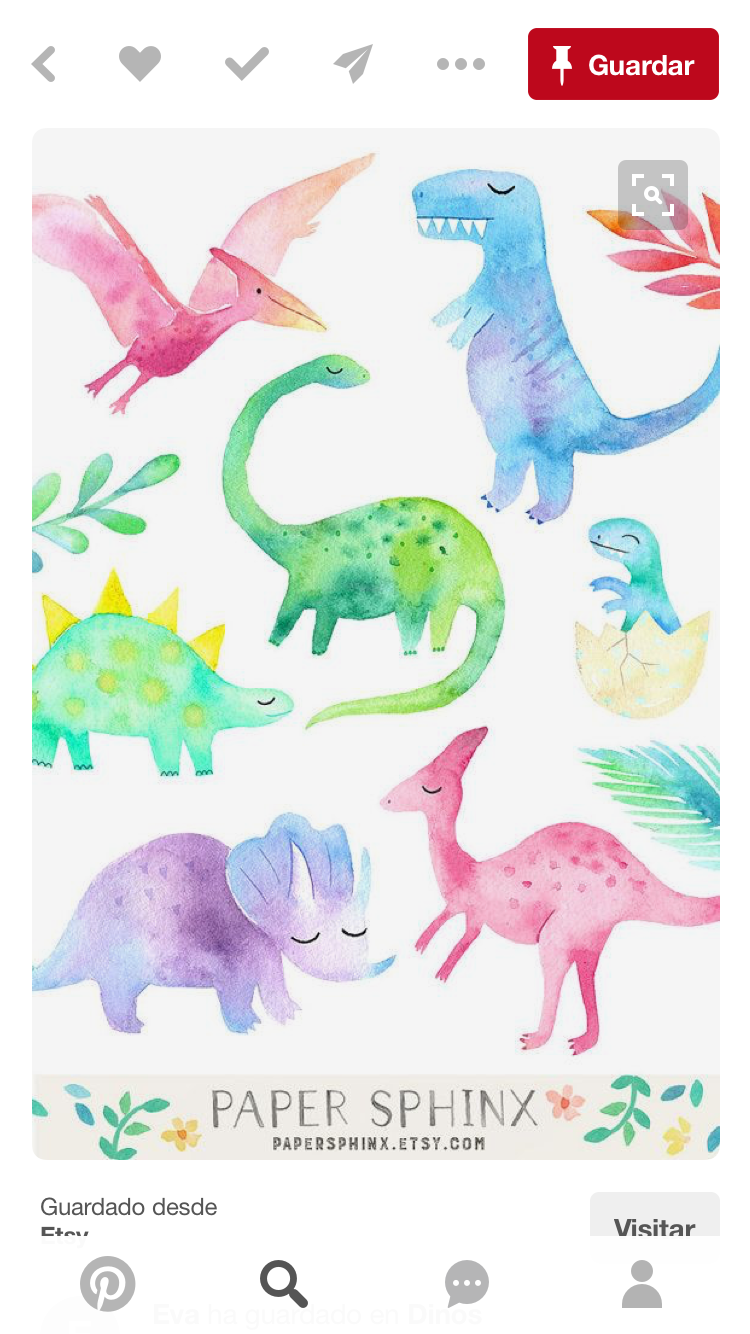Go to the profile tab

coord(642,1283)
